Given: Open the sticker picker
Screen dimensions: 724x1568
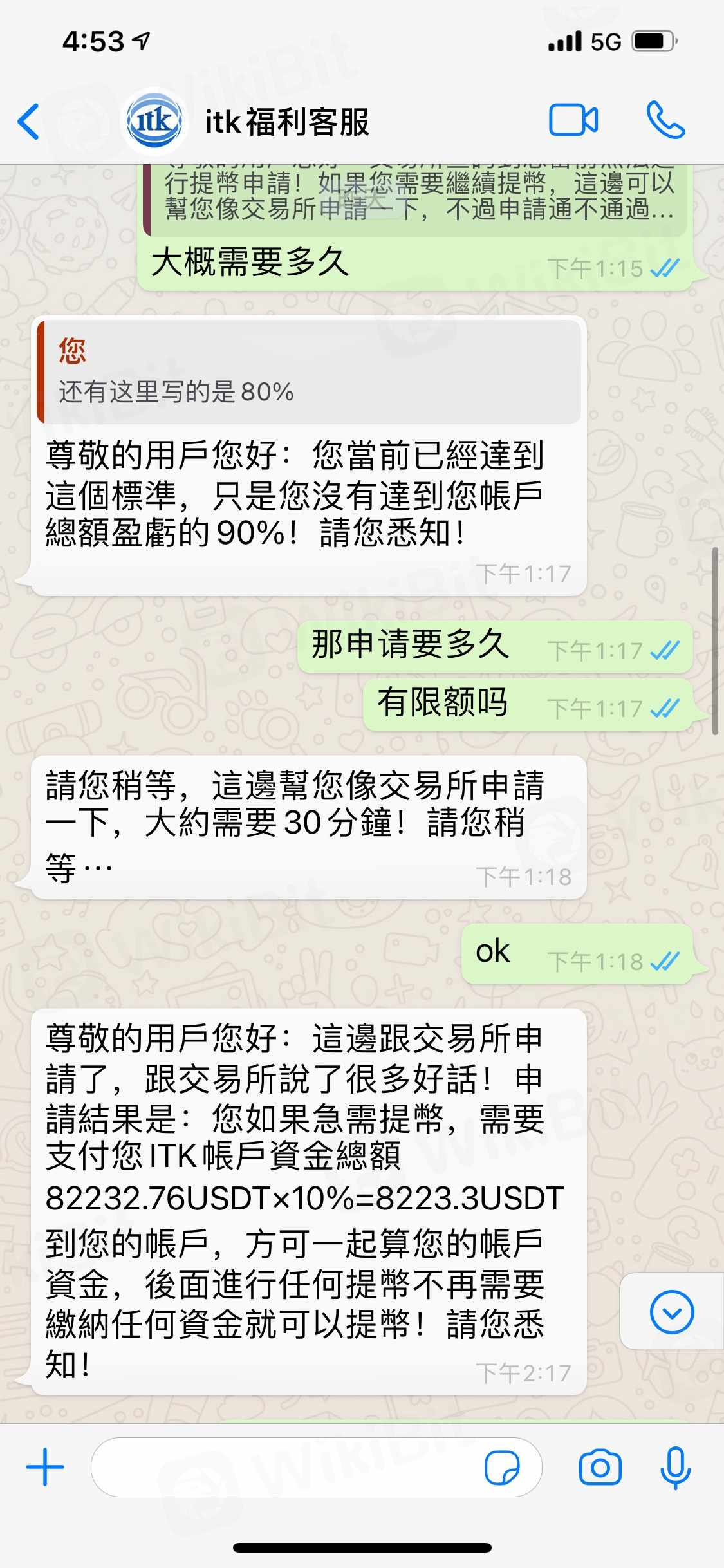Looking at the screenshot, I should tap(502, 1468).
